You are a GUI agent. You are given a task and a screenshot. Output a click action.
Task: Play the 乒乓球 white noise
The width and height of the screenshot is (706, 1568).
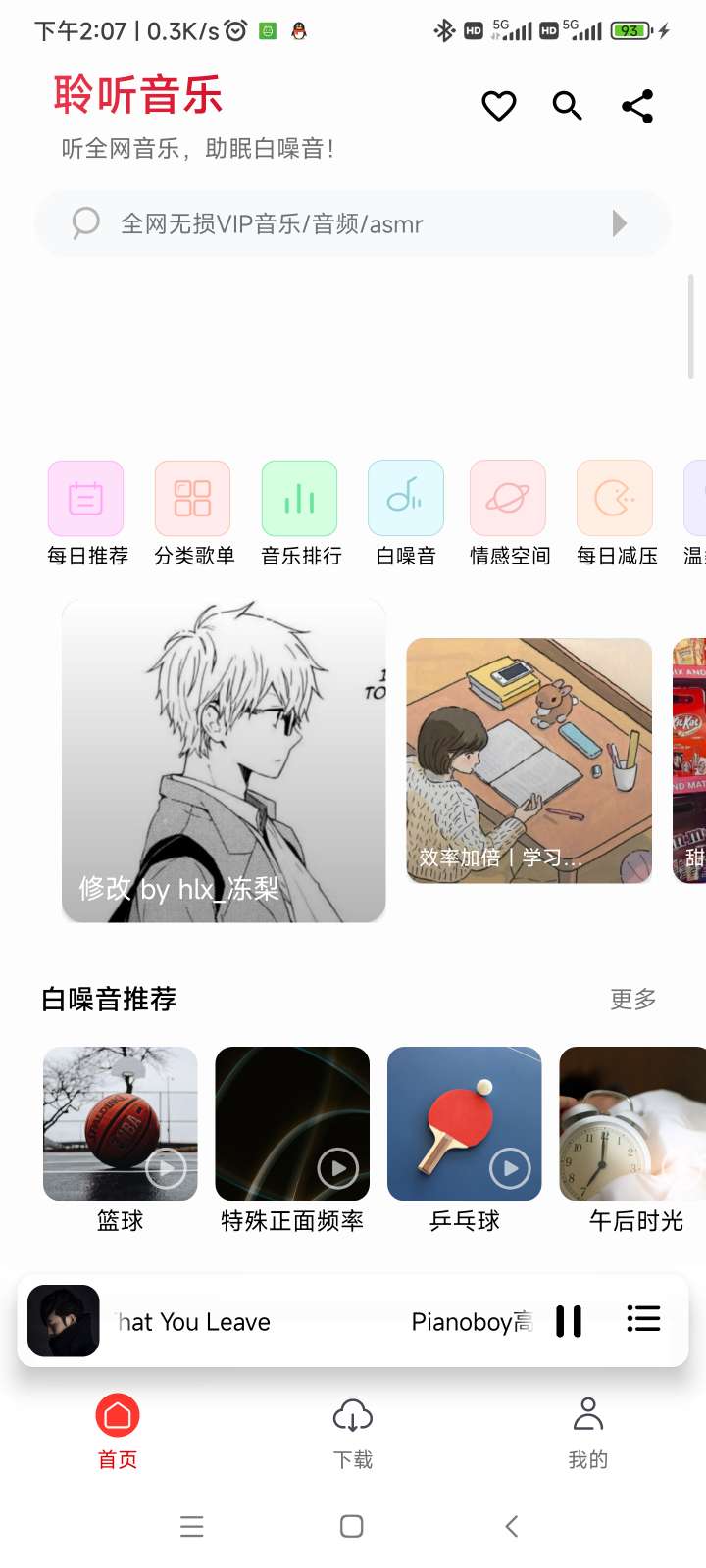coord(465,1124)
